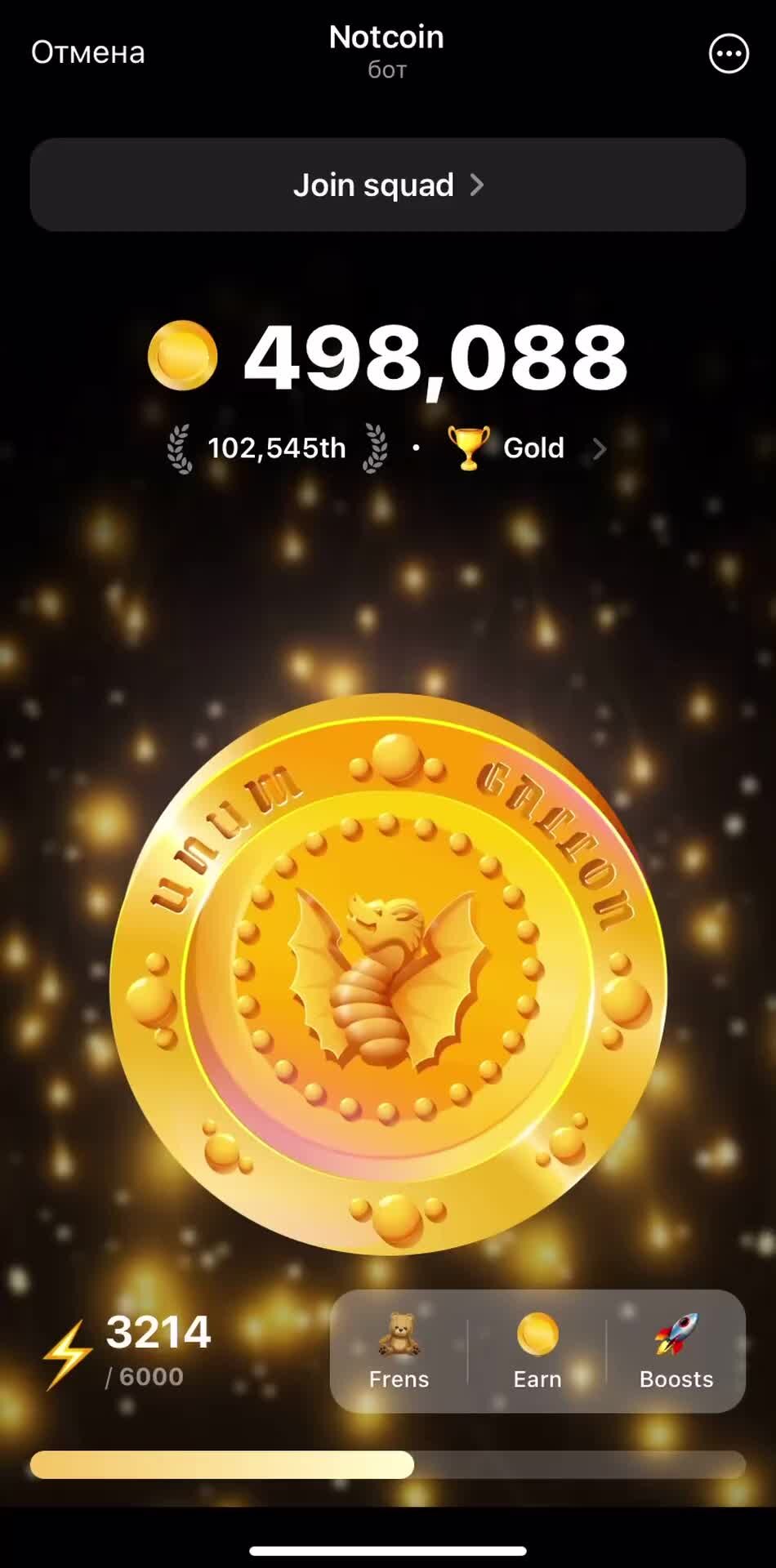
Task: Open the Gold league details
Action: pyautogui.click(x=527, y=448)
